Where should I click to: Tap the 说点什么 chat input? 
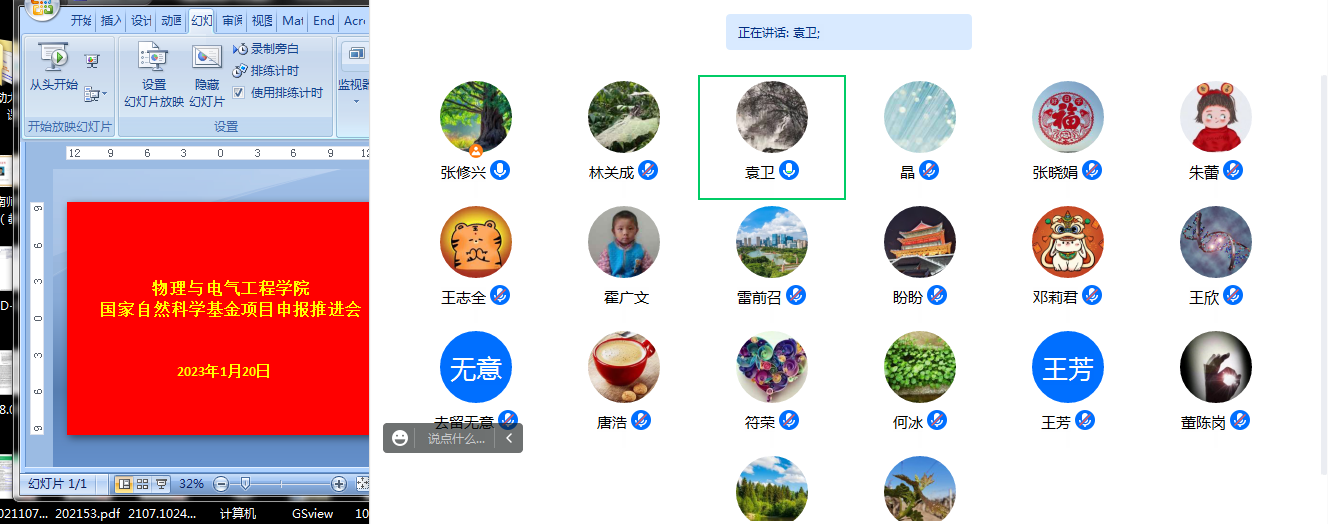point(456,438)
